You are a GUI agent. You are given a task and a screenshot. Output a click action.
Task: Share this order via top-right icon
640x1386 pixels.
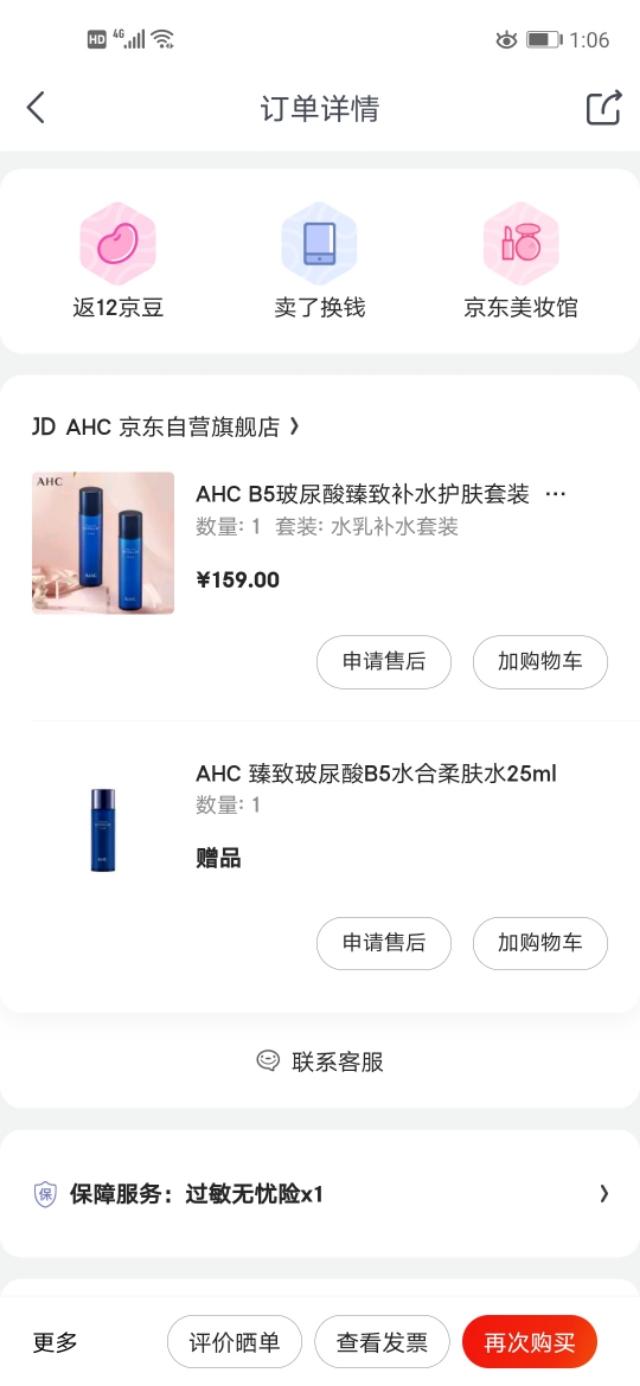[604, 107]
